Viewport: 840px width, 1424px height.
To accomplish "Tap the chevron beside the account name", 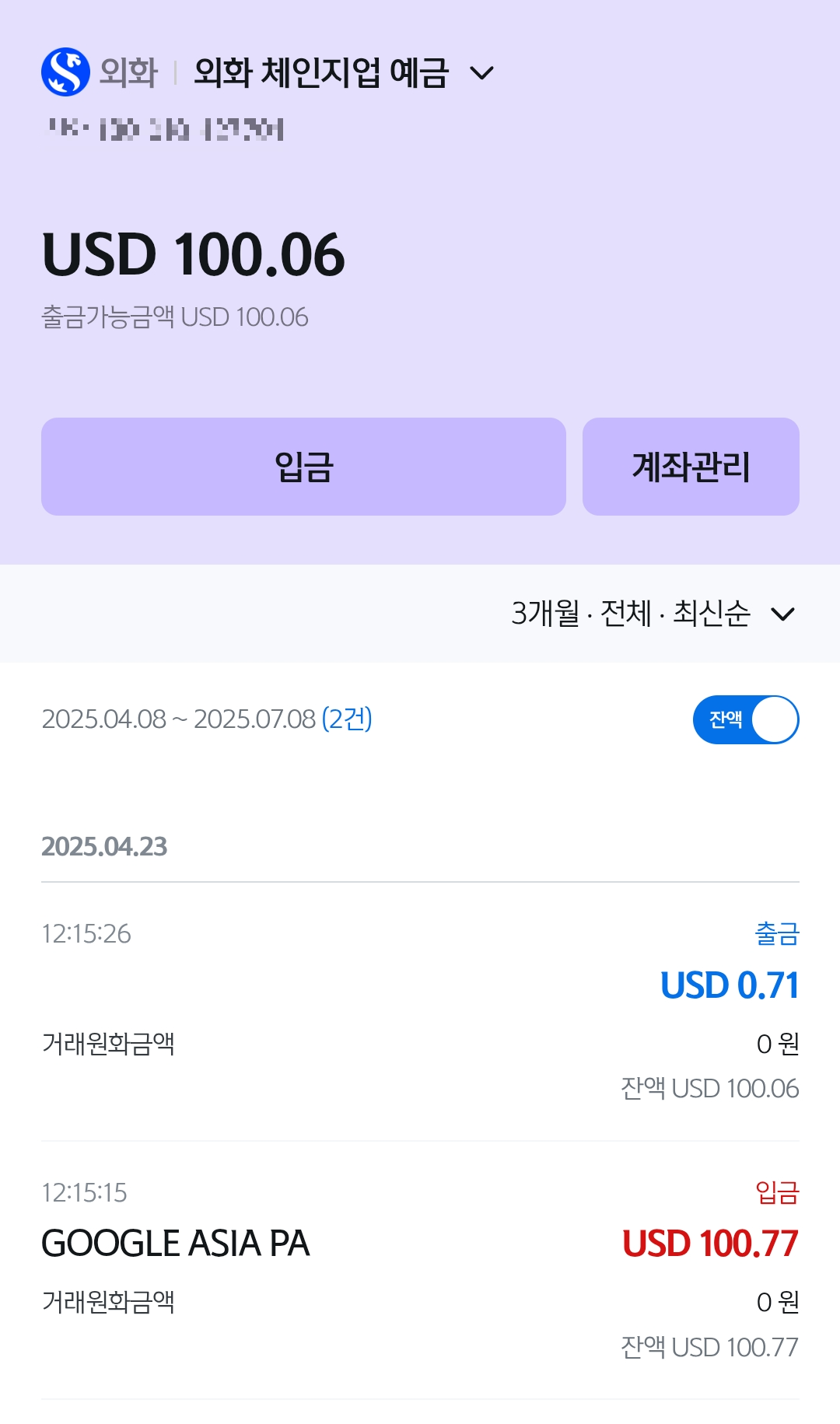I will tap(484, 73).
